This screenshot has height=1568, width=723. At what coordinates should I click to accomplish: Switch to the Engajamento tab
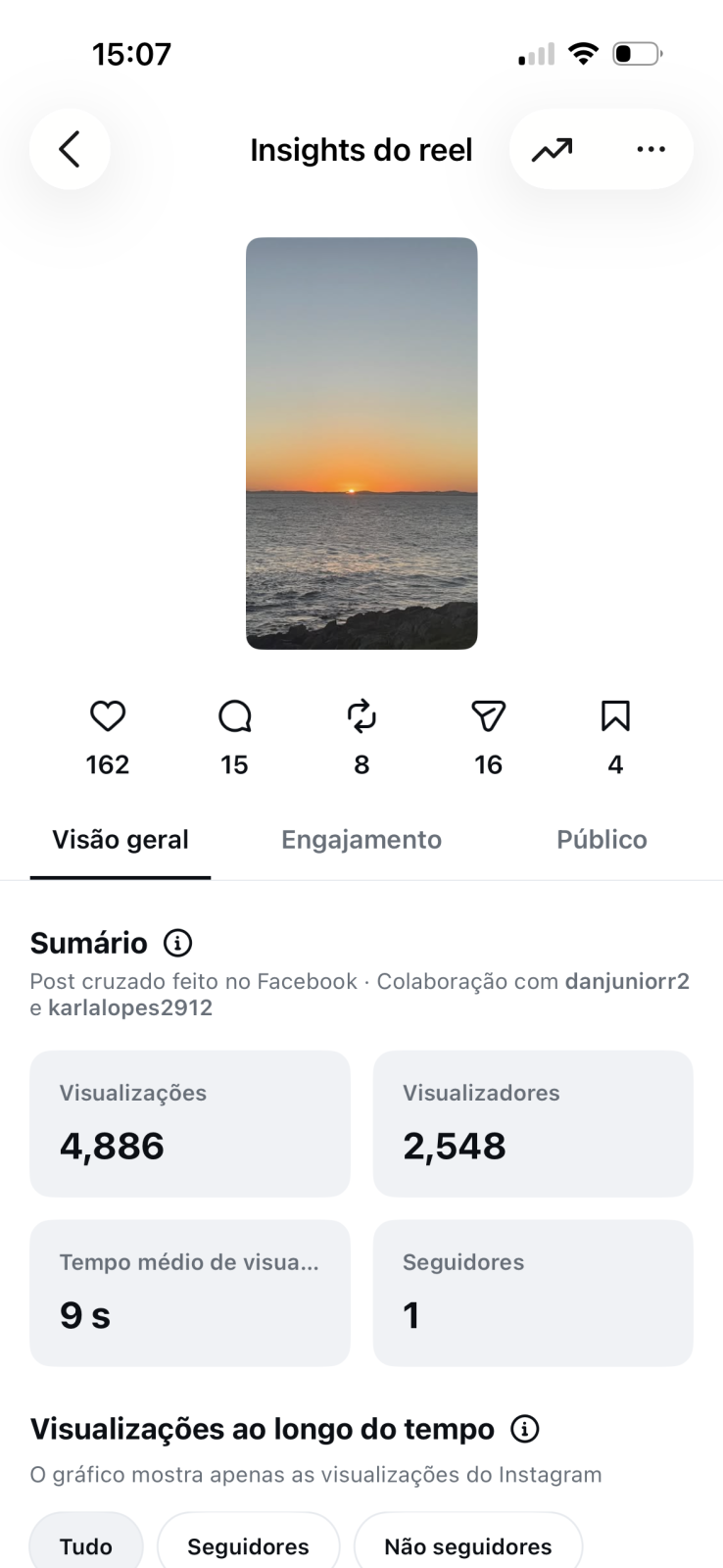[x=361, y=840]
